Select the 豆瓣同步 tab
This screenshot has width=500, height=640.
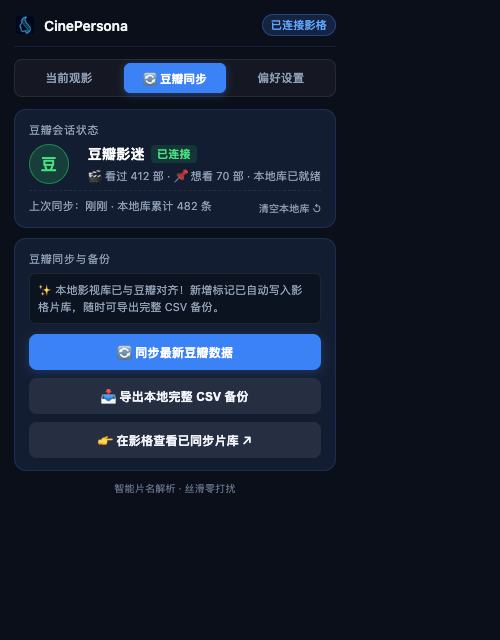175,78
